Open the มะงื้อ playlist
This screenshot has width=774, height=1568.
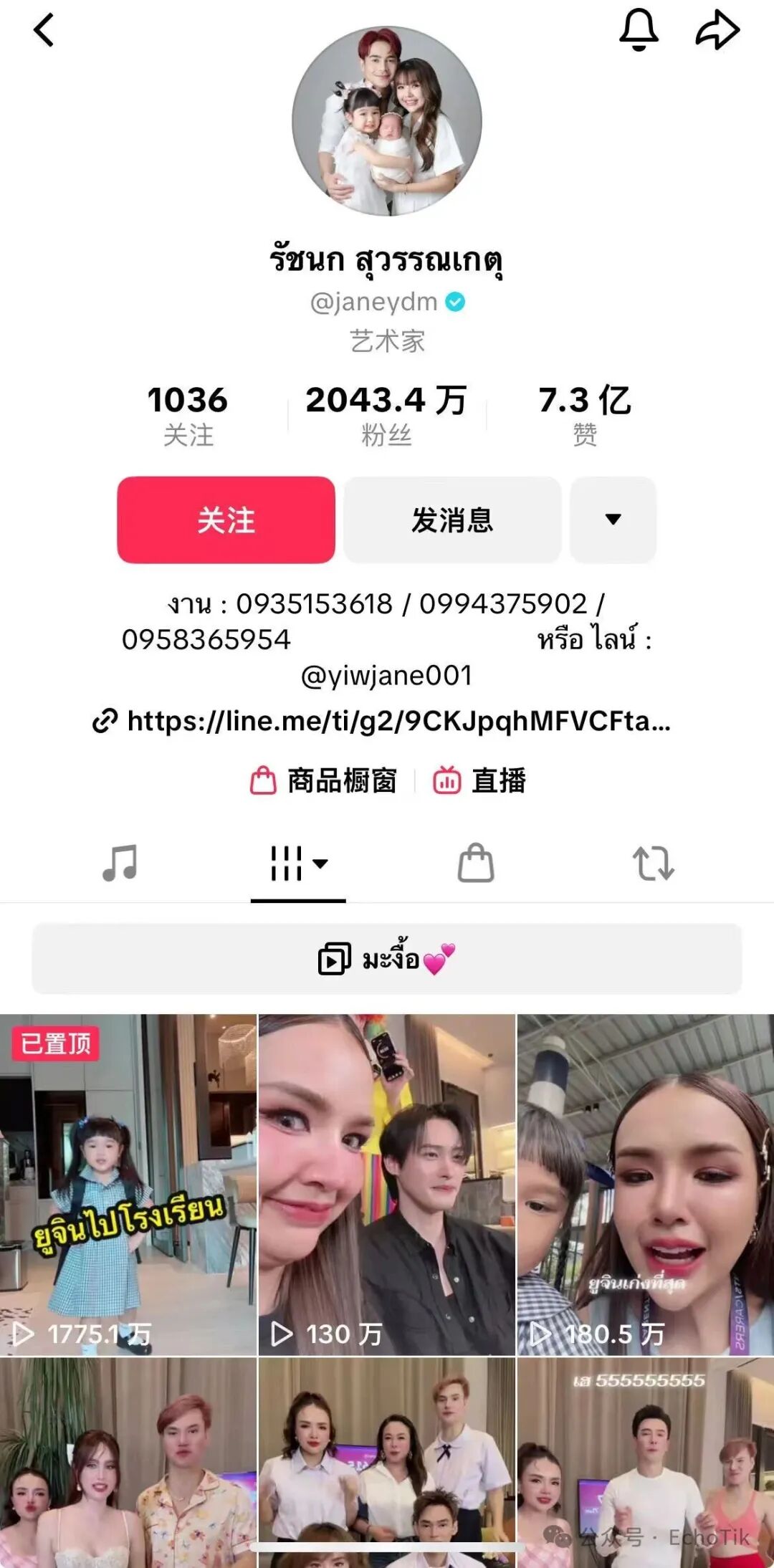tap(387, 959)
